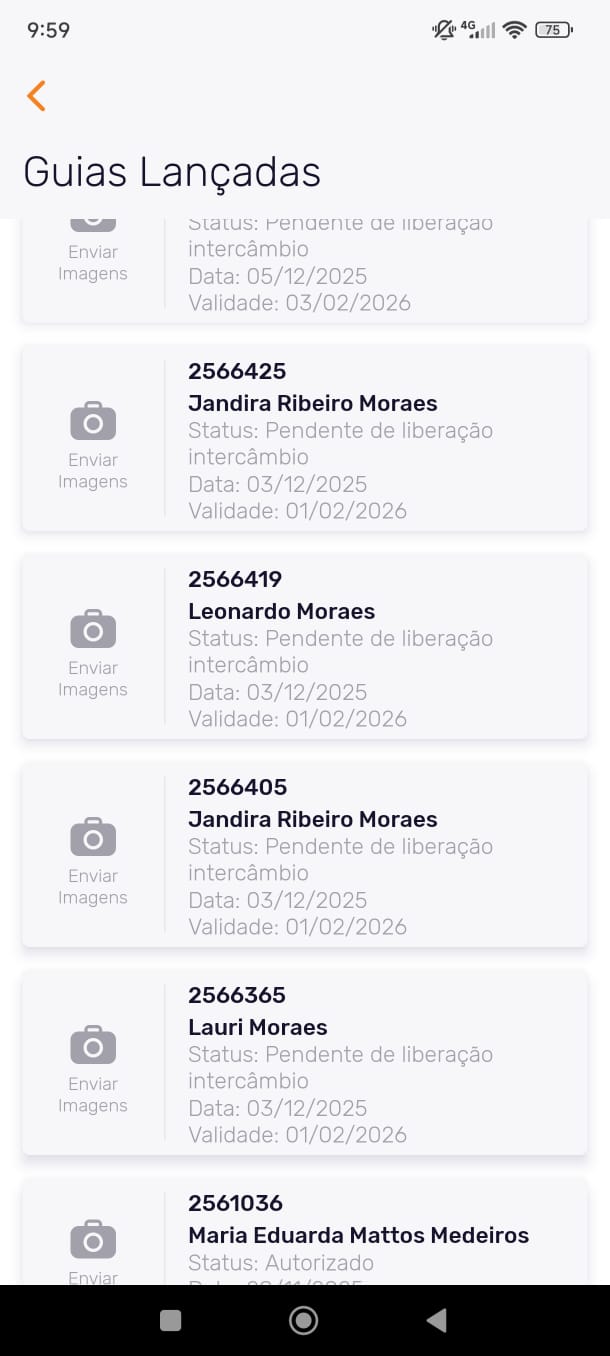
Task: Tap Enviar Imagens for guide 2566405
Action: coord(93,856)
